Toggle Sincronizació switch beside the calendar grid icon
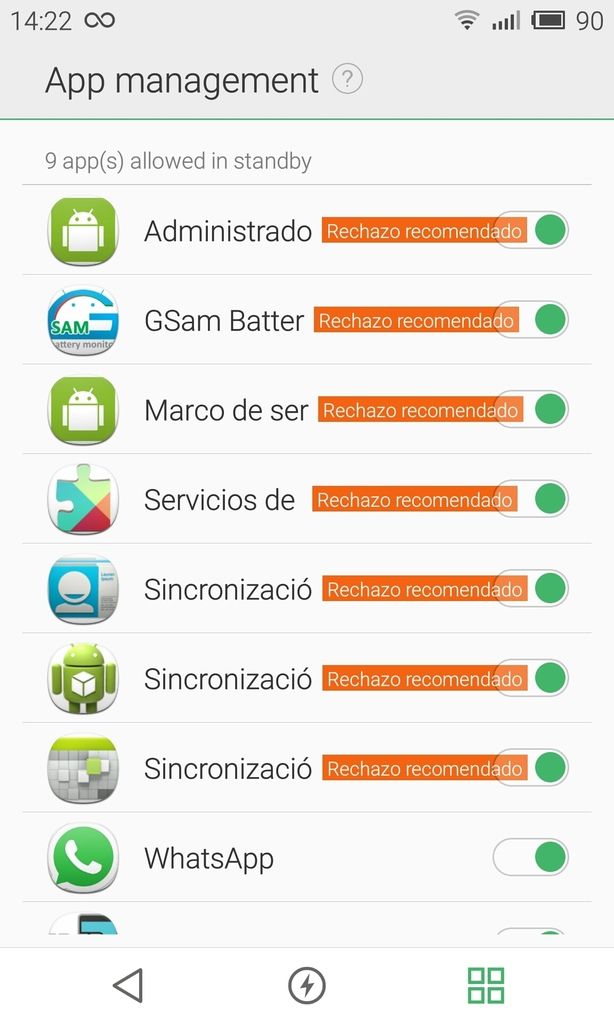Image resolution: width=614 pixels, height=1024 pixels. tap(532, 767)
